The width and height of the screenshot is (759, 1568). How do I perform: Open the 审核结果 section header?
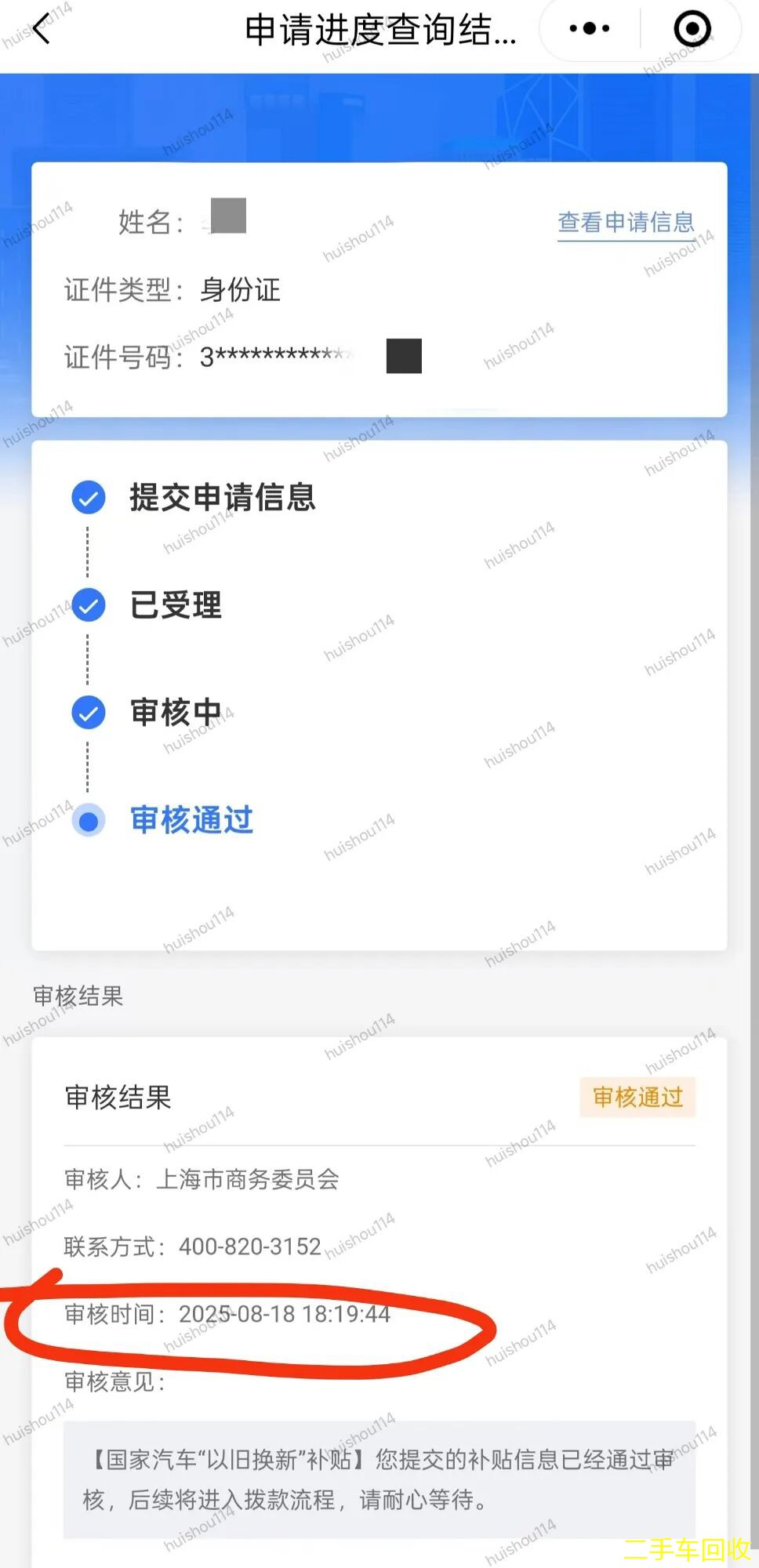(77, 995)
